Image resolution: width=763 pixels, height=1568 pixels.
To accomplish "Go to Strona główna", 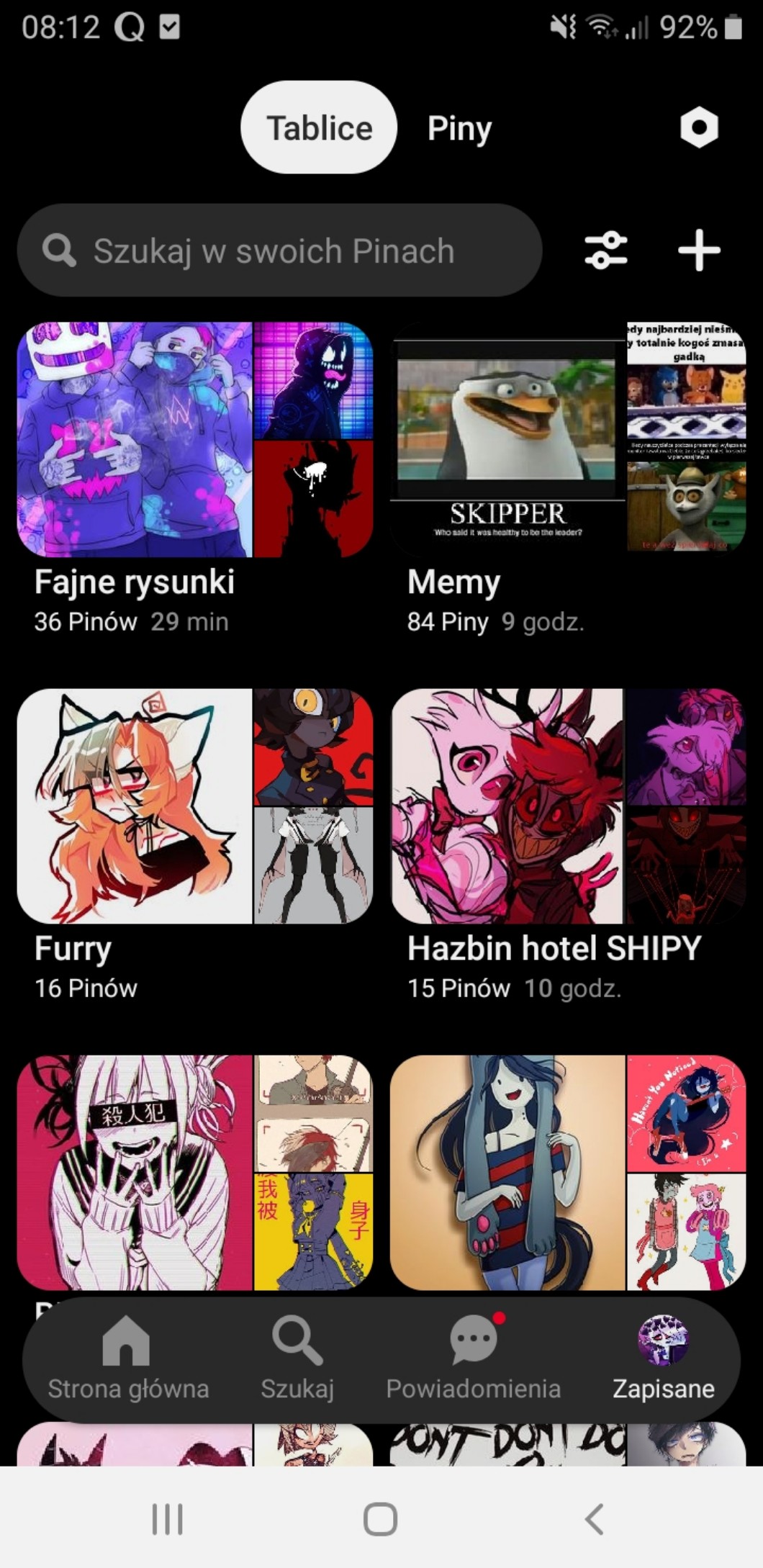I will pyautogui.click(x=127, y=1358).
